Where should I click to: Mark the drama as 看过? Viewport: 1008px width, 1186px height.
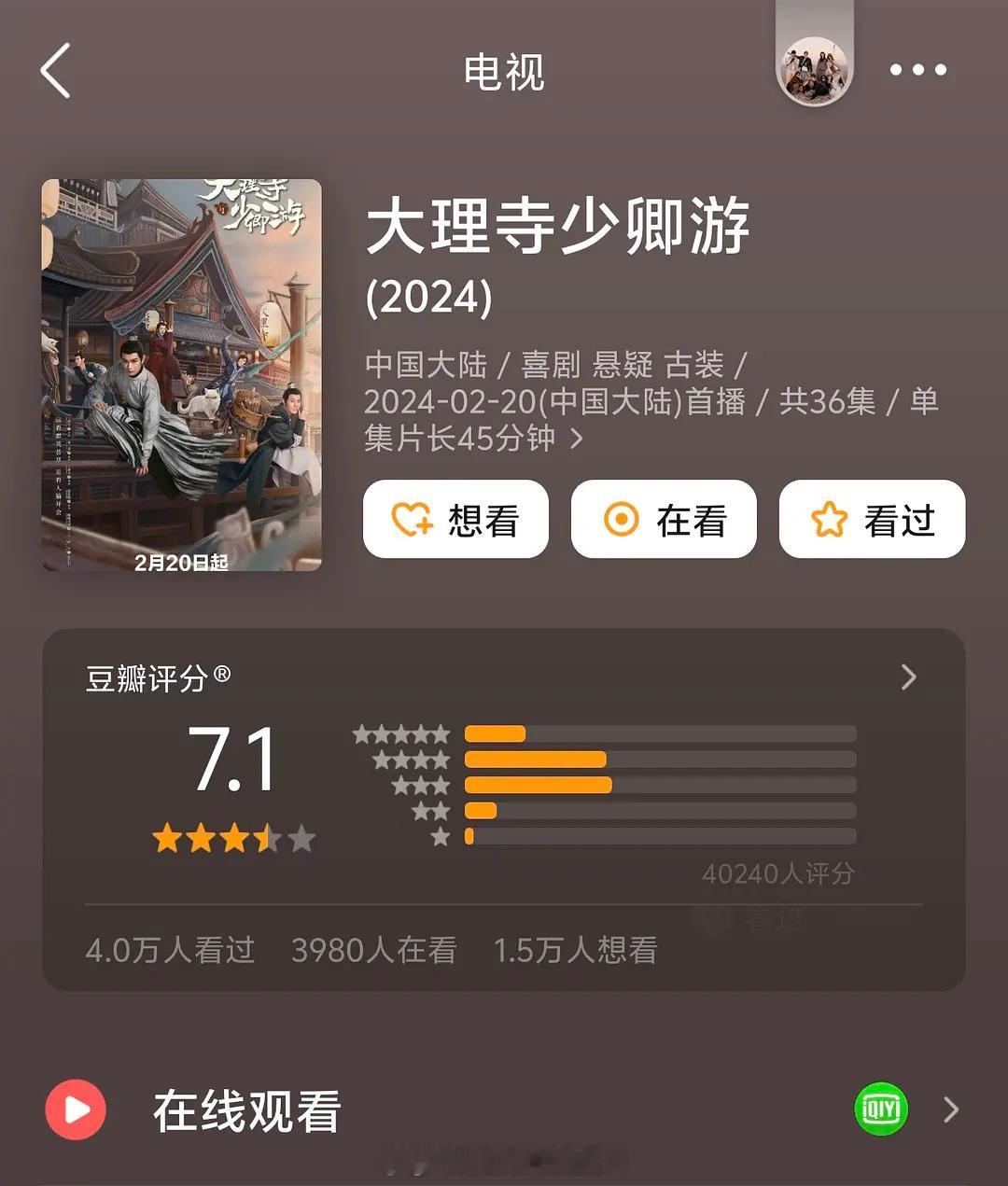871,521
